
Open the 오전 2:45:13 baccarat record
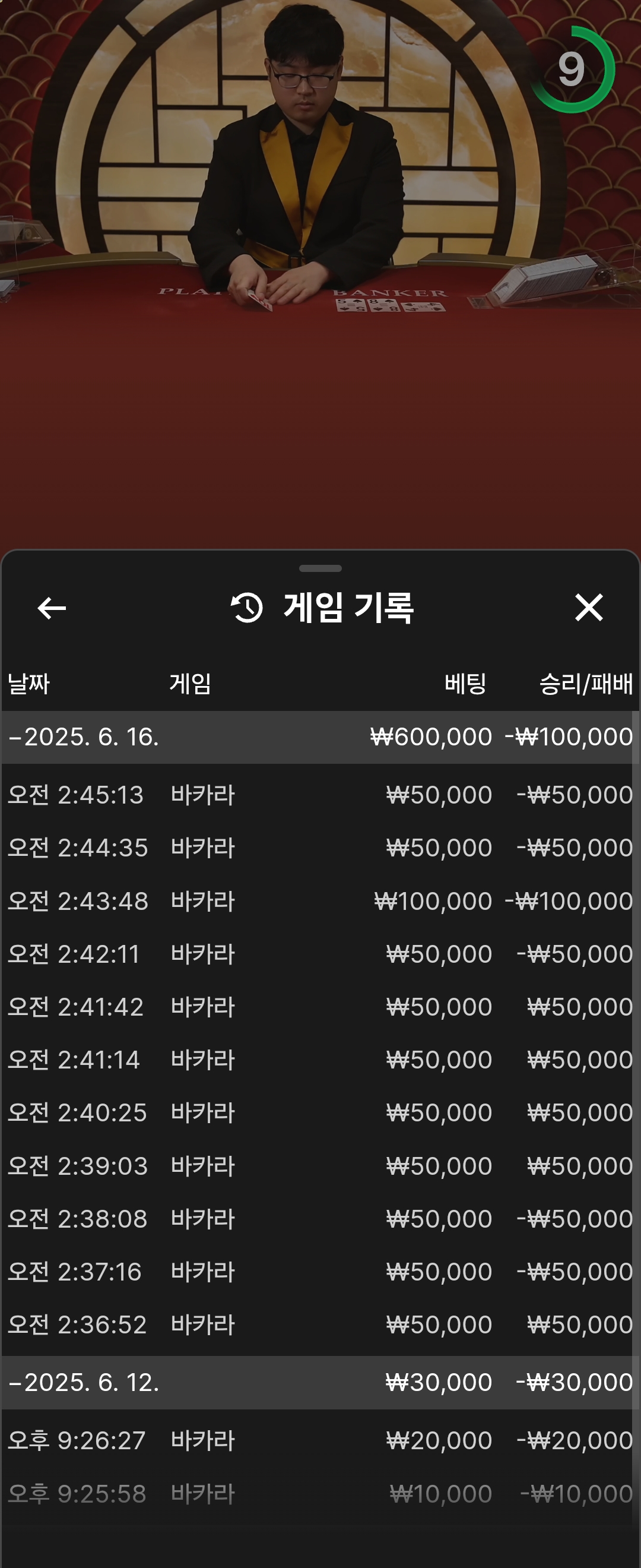[320, 795]
